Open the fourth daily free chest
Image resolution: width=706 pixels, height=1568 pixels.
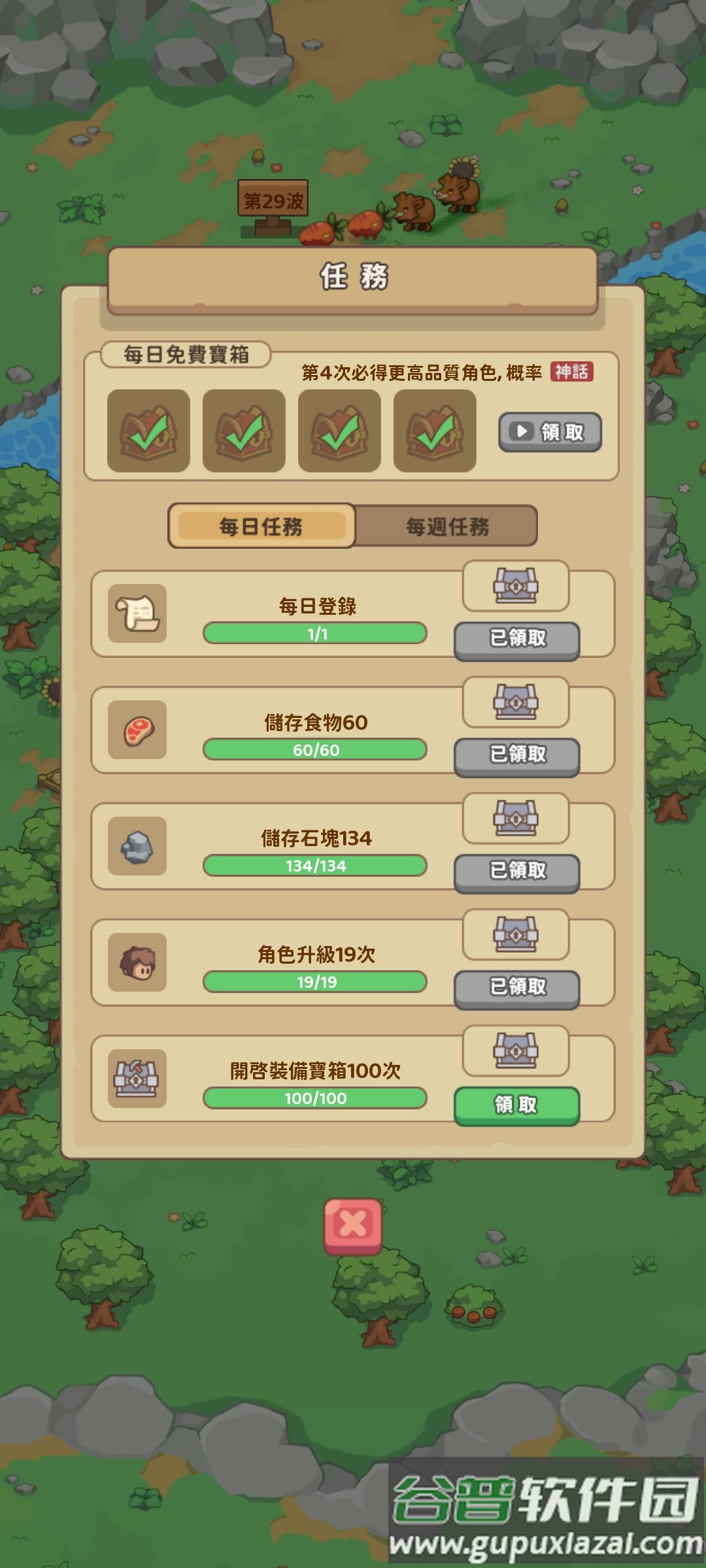tap(433, 430)
